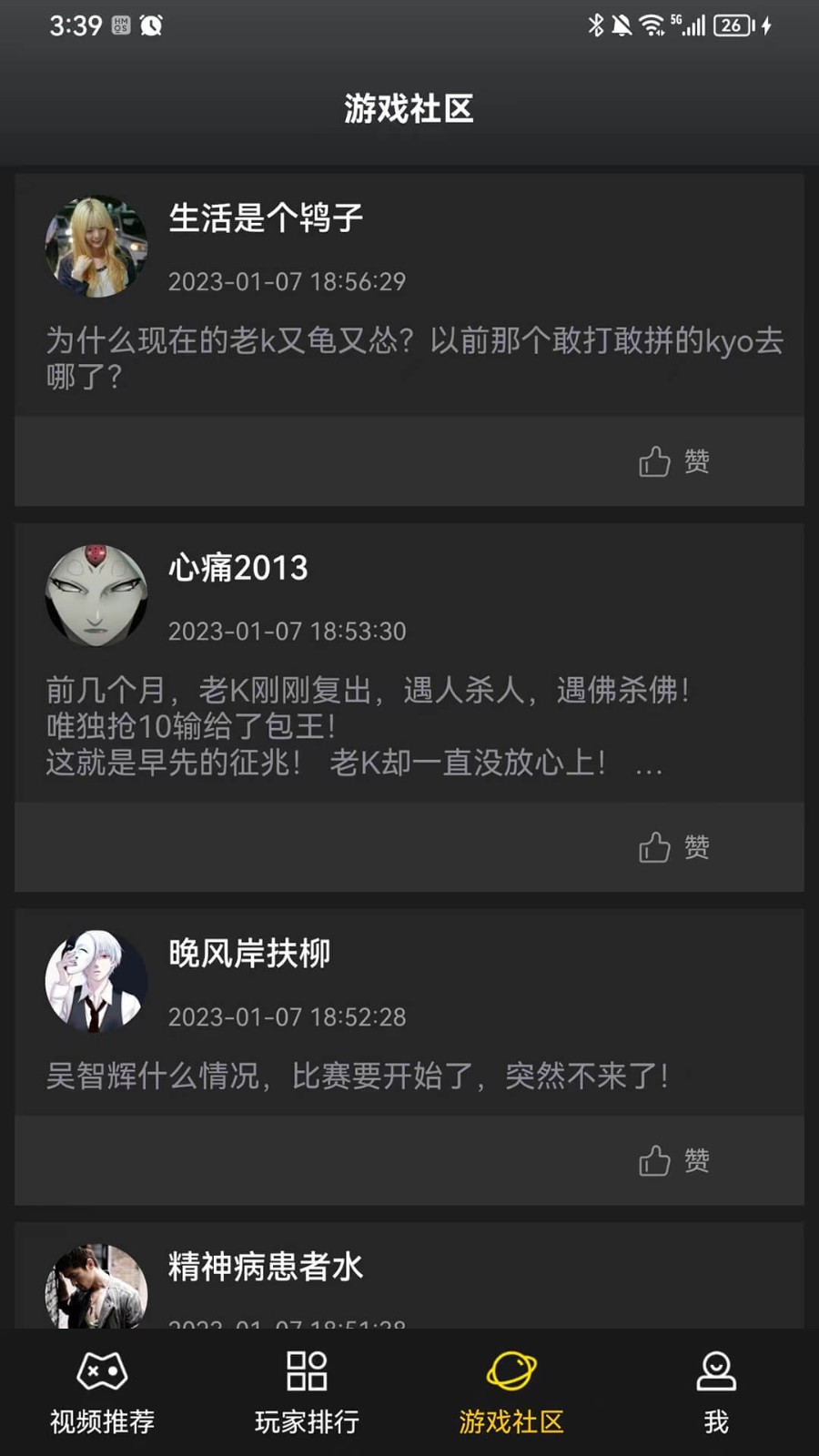
Task: View 晚风岸扶柳's avatar
Action: click(96, 982)
